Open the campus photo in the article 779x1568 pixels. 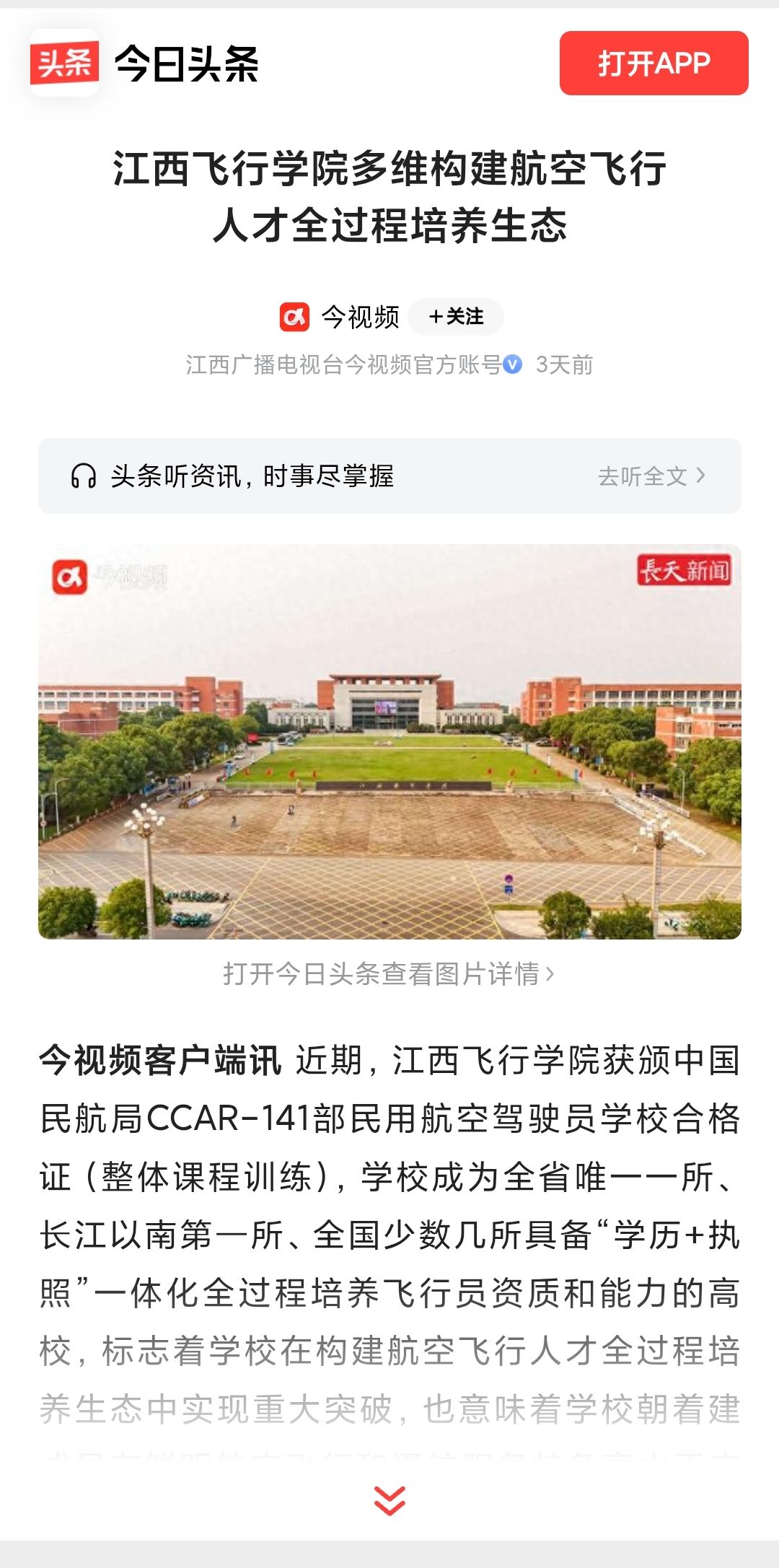tap(389, 741)
